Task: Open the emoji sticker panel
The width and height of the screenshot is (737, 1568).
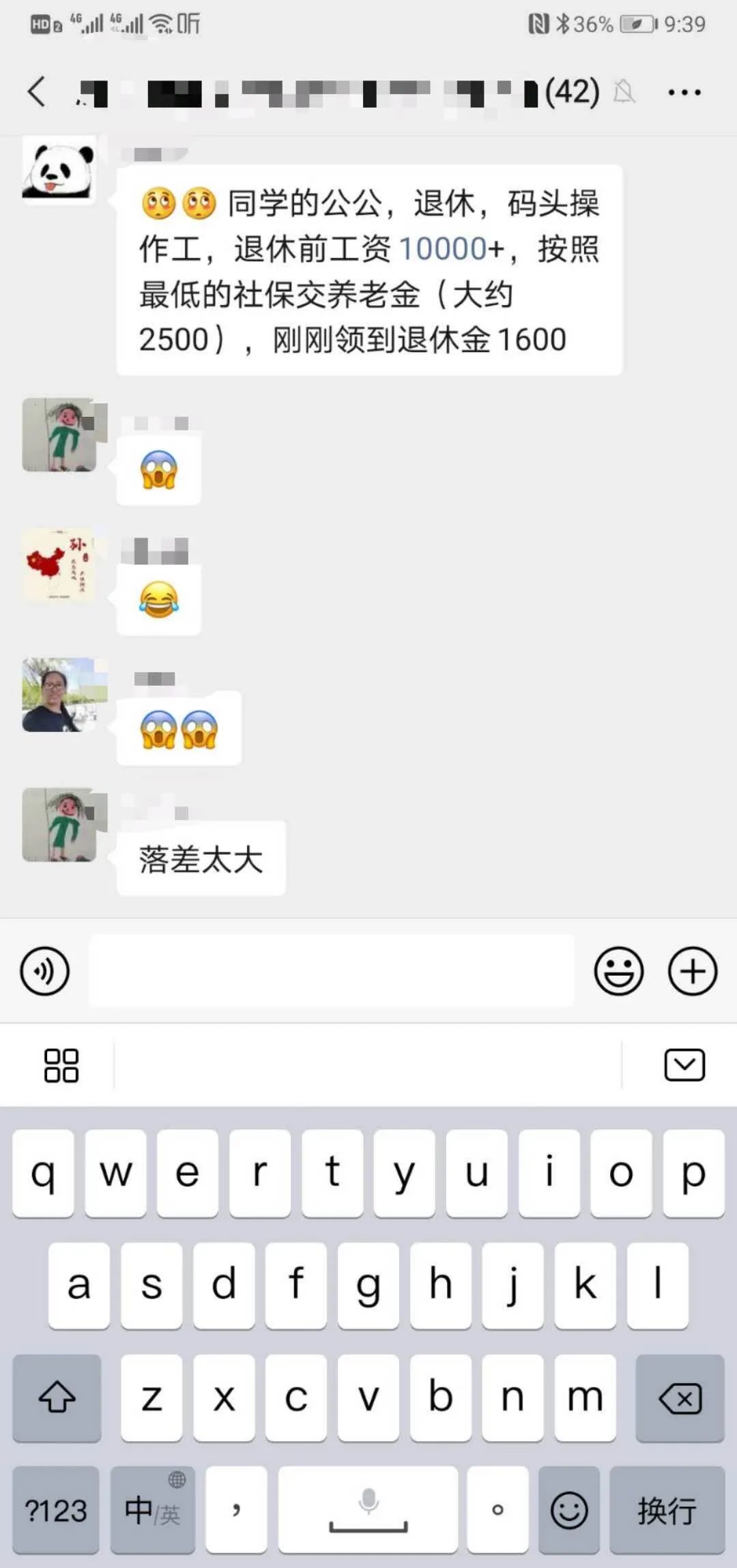Action: [x=618, y=970]
